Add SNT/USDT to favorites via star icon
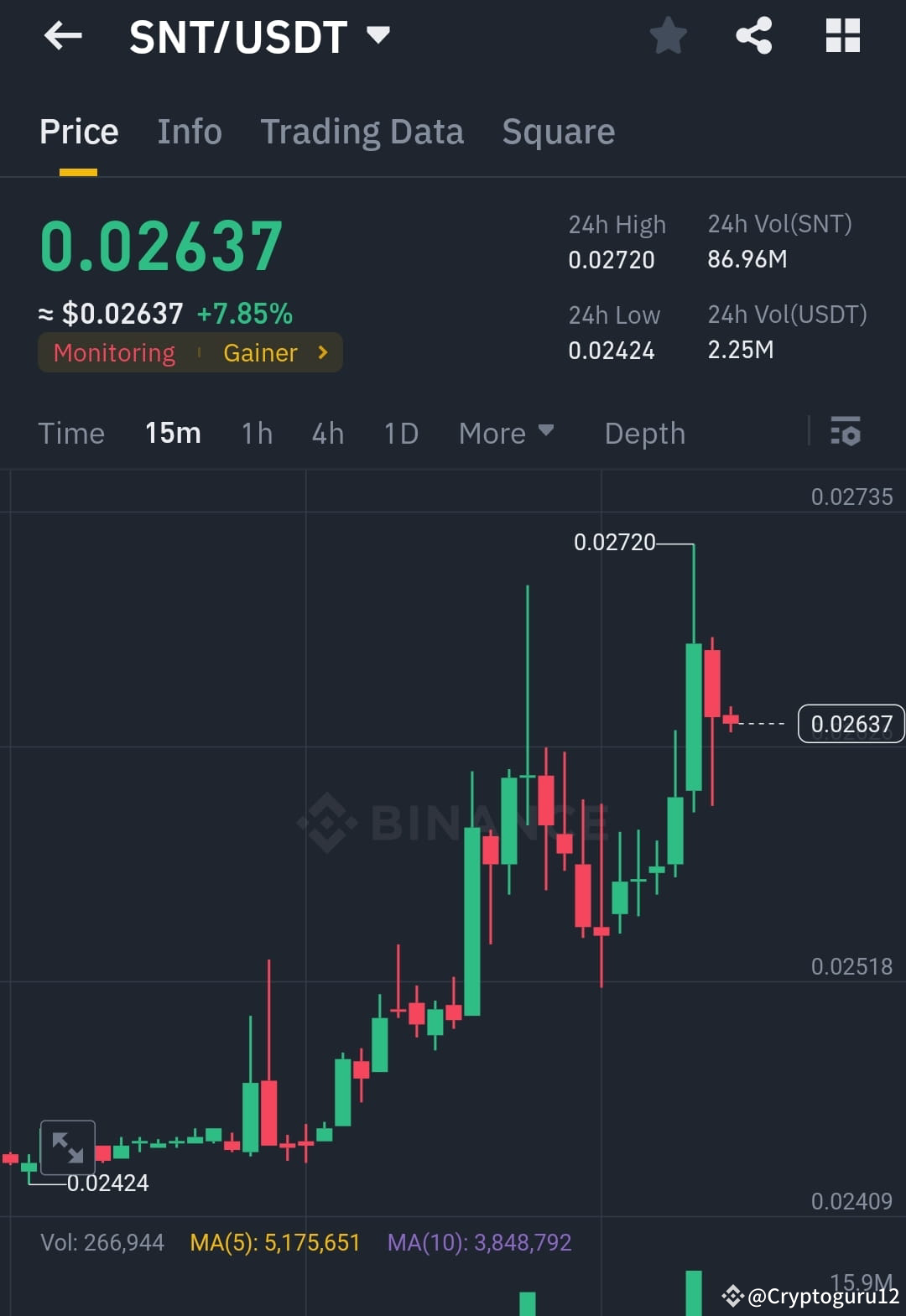 click(x=669, y=35)
